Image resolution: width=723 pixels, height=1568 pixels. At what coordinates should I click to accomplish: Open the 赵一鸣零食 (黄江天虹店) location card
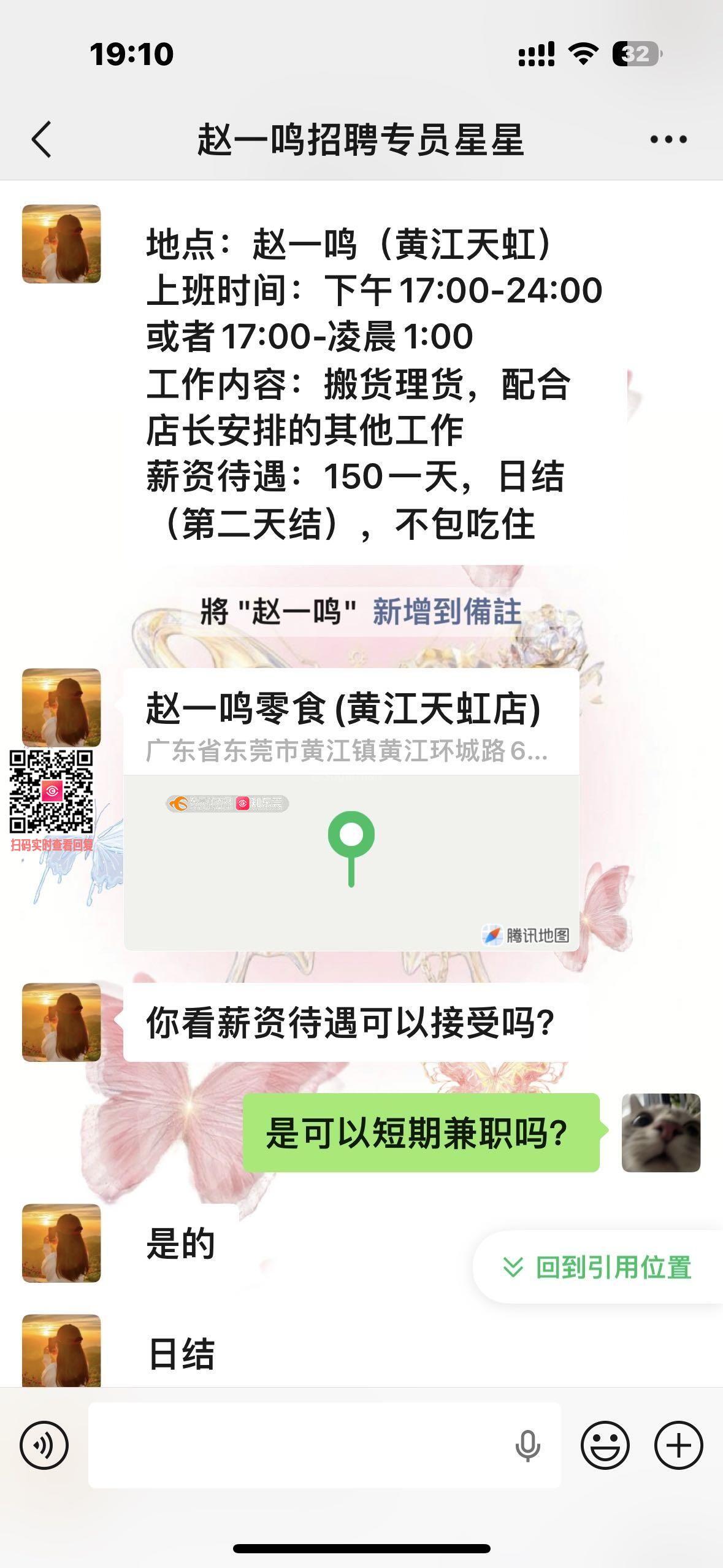pos(351,810)
